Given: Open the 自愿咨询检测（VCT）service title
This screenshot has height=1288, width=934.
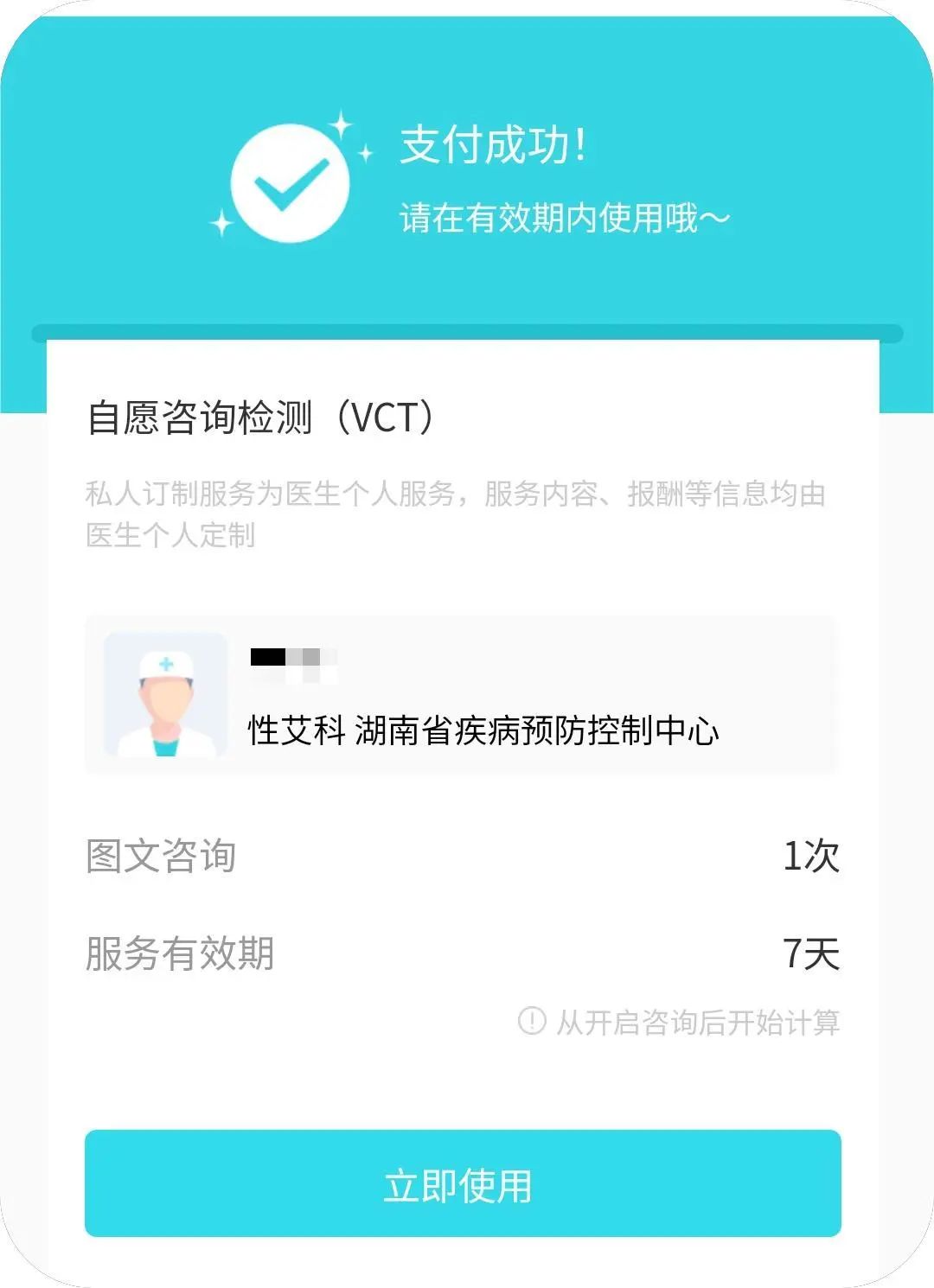Looking at the screenshot, I should pyautogui.click(x=259, y=417).
